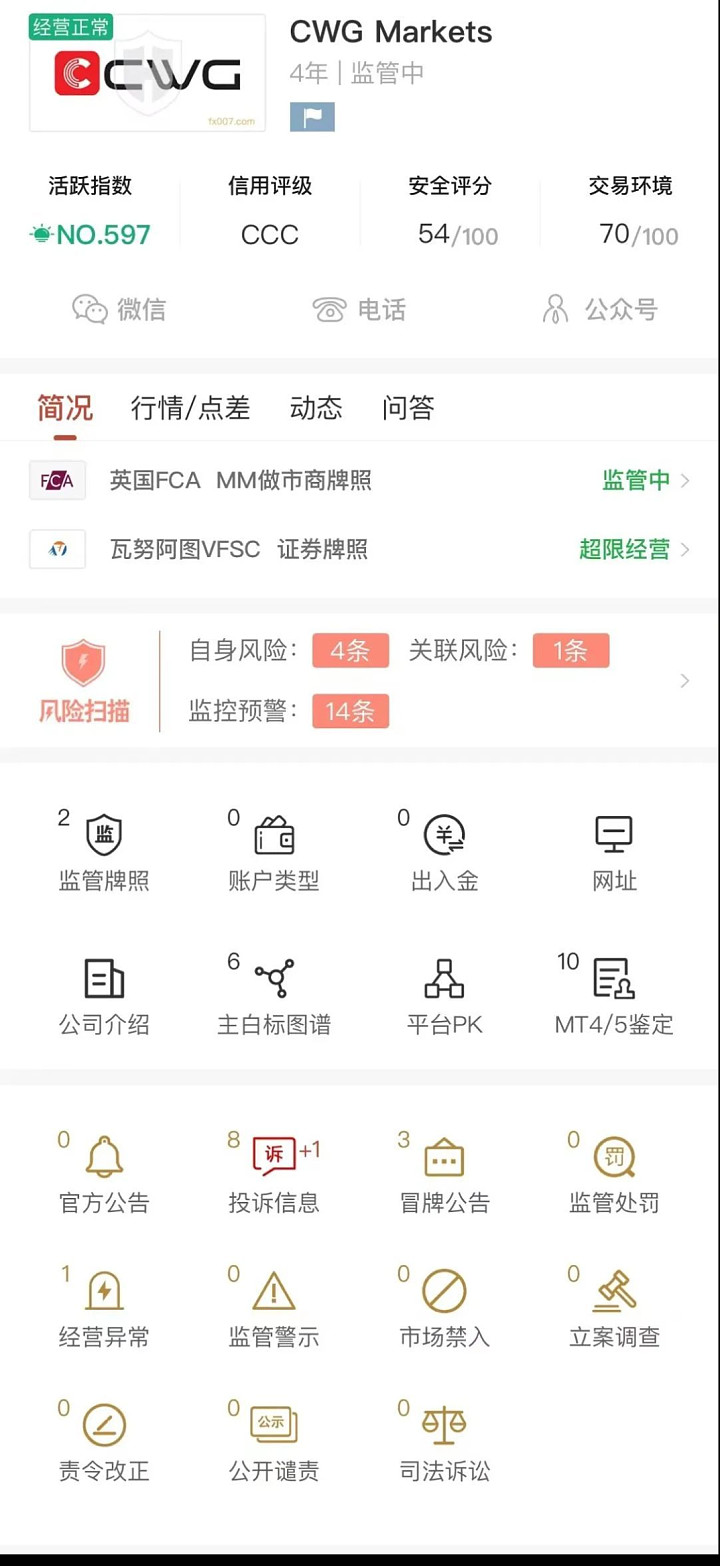Open 出入金 deposits and withdrawals

click(x=444, y=853)
